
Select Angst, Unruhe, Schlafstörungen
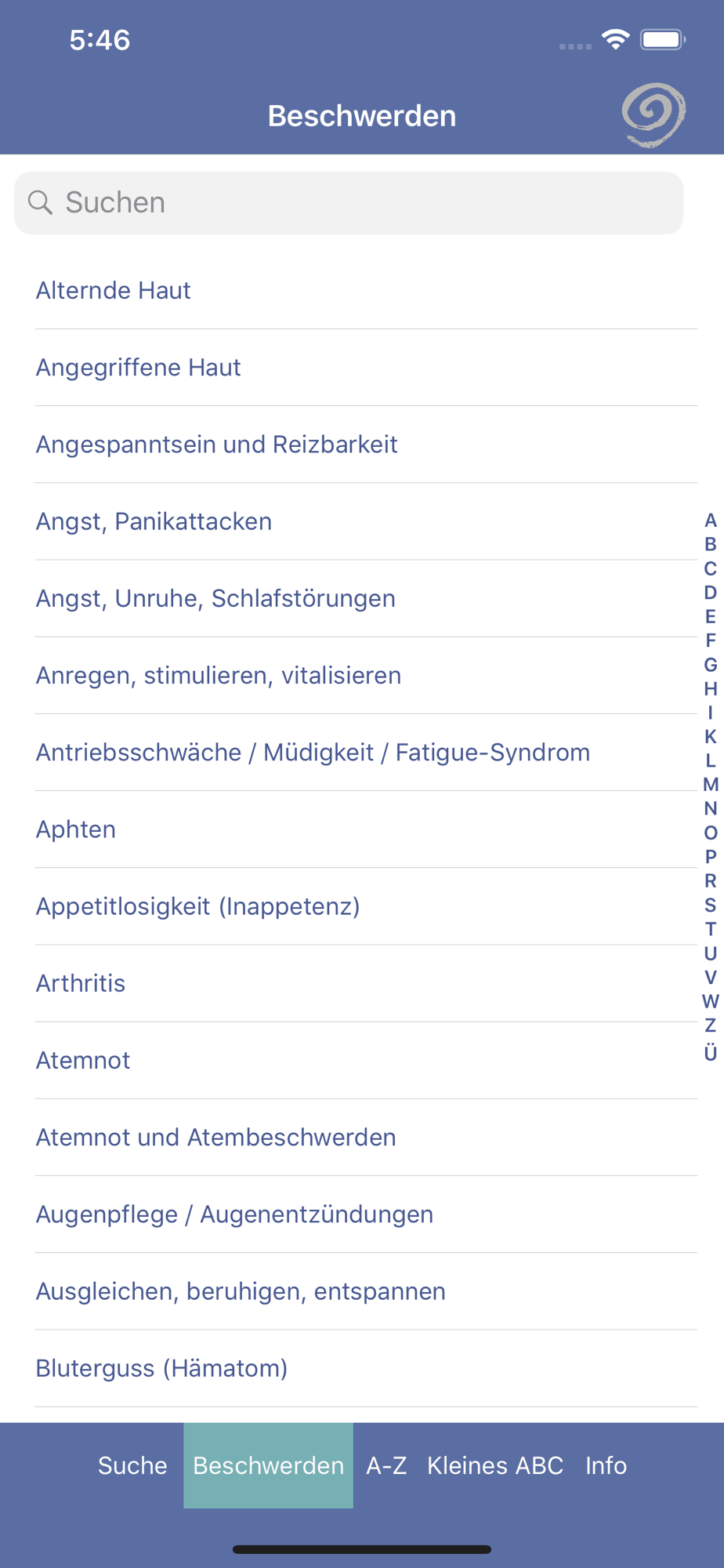point(362,598)
